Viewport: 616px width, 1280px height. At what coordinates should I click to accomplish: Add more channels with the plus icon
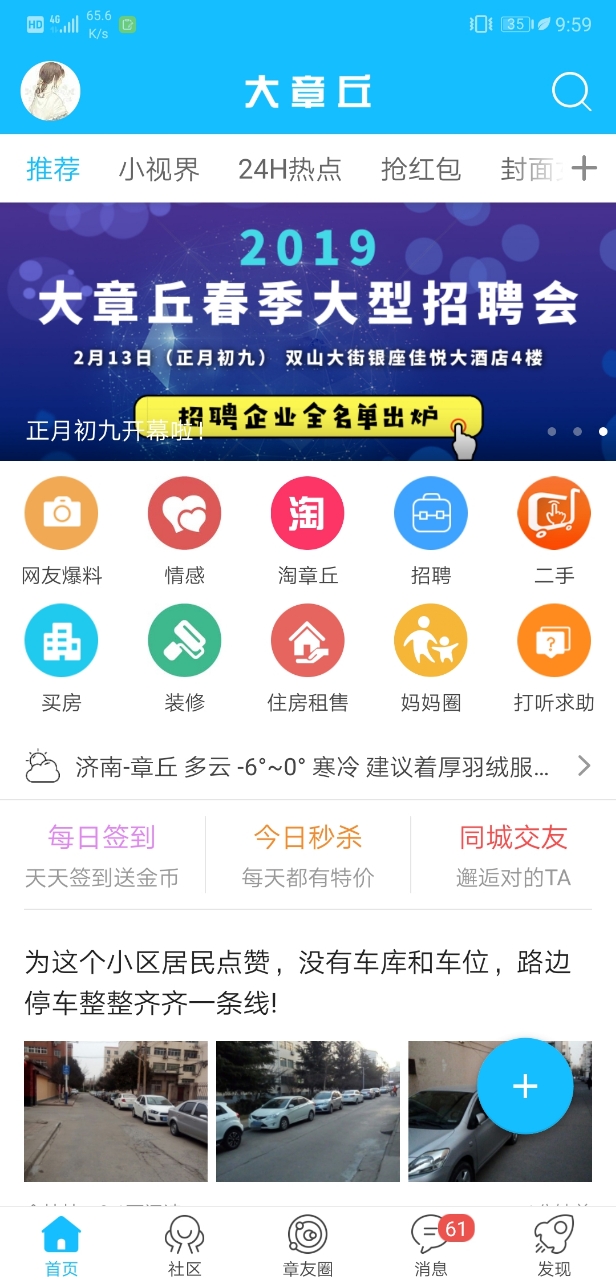tap(584, 169)
